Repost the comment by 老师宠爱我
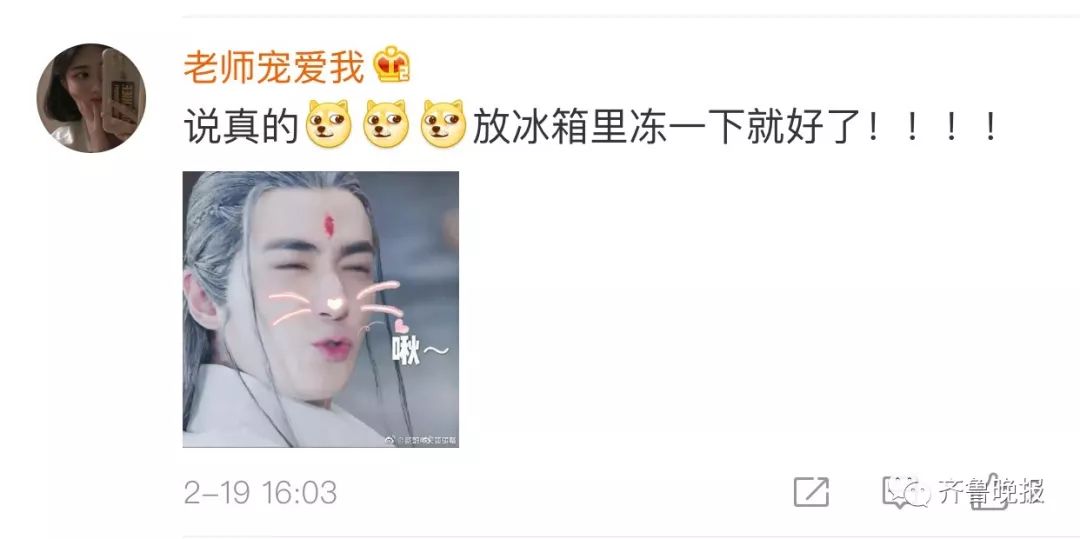1080x539 pixels. 810,491
